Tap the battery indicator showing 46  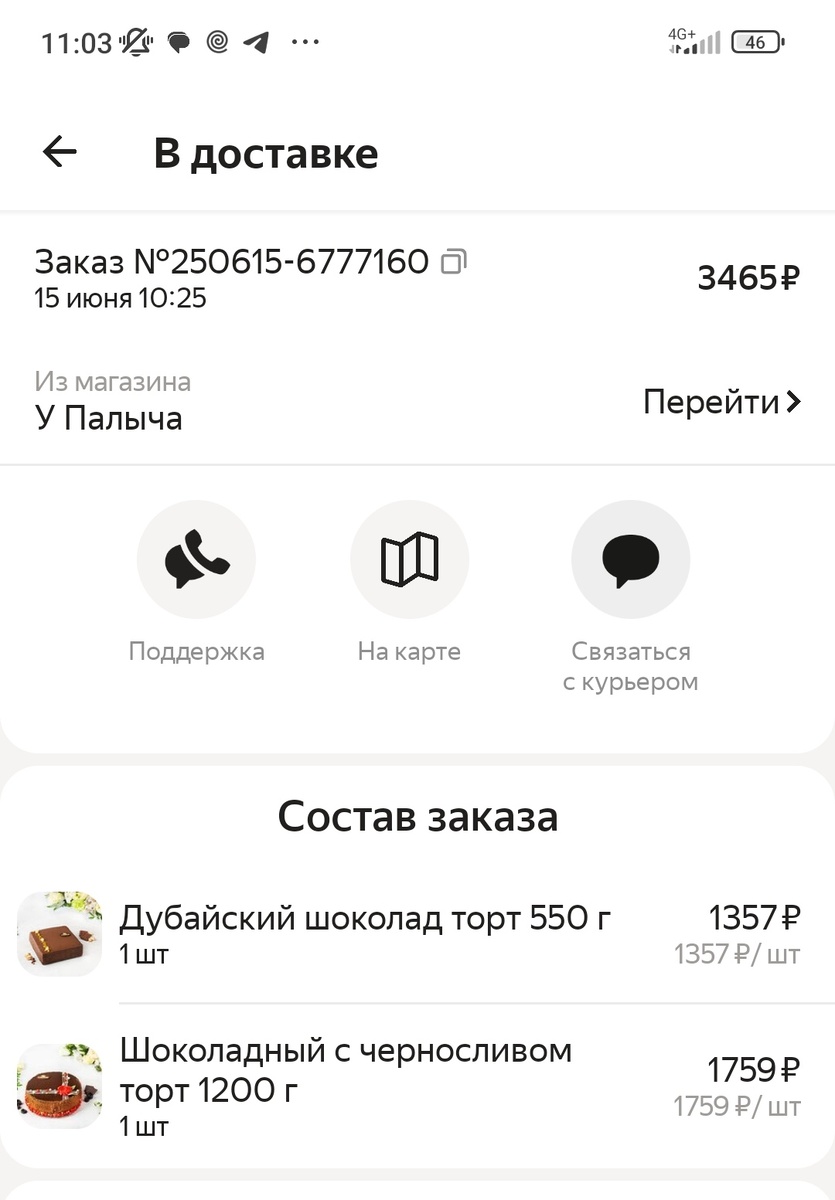point(757,42)
